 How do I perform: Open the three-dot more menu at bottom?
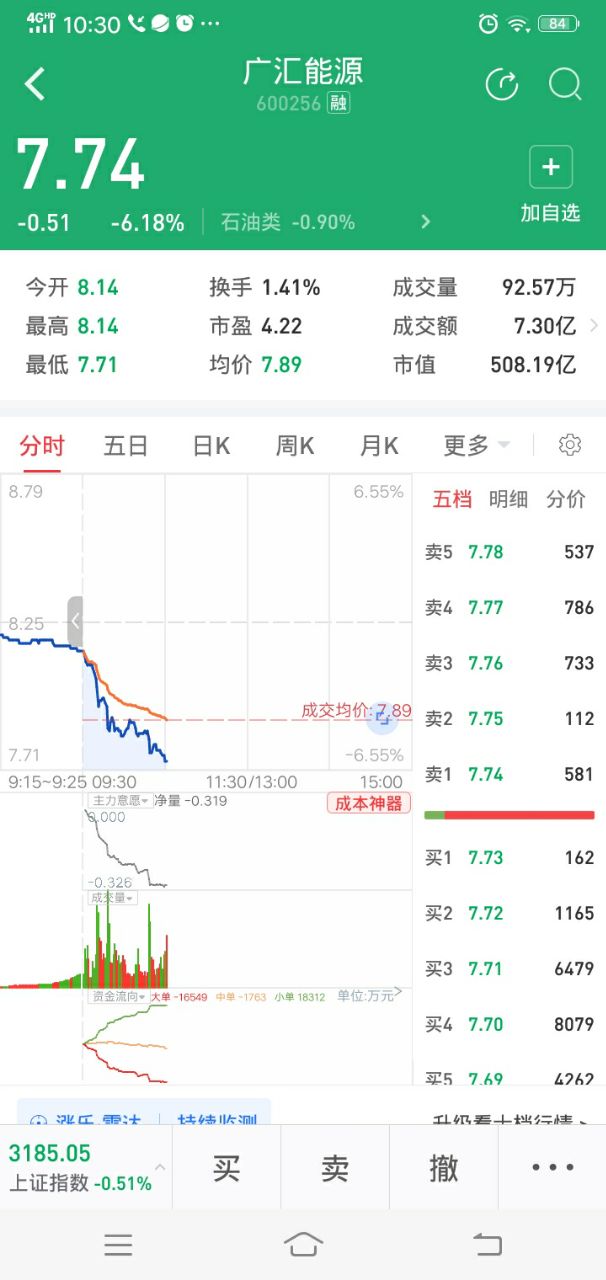coord(552,1167)
